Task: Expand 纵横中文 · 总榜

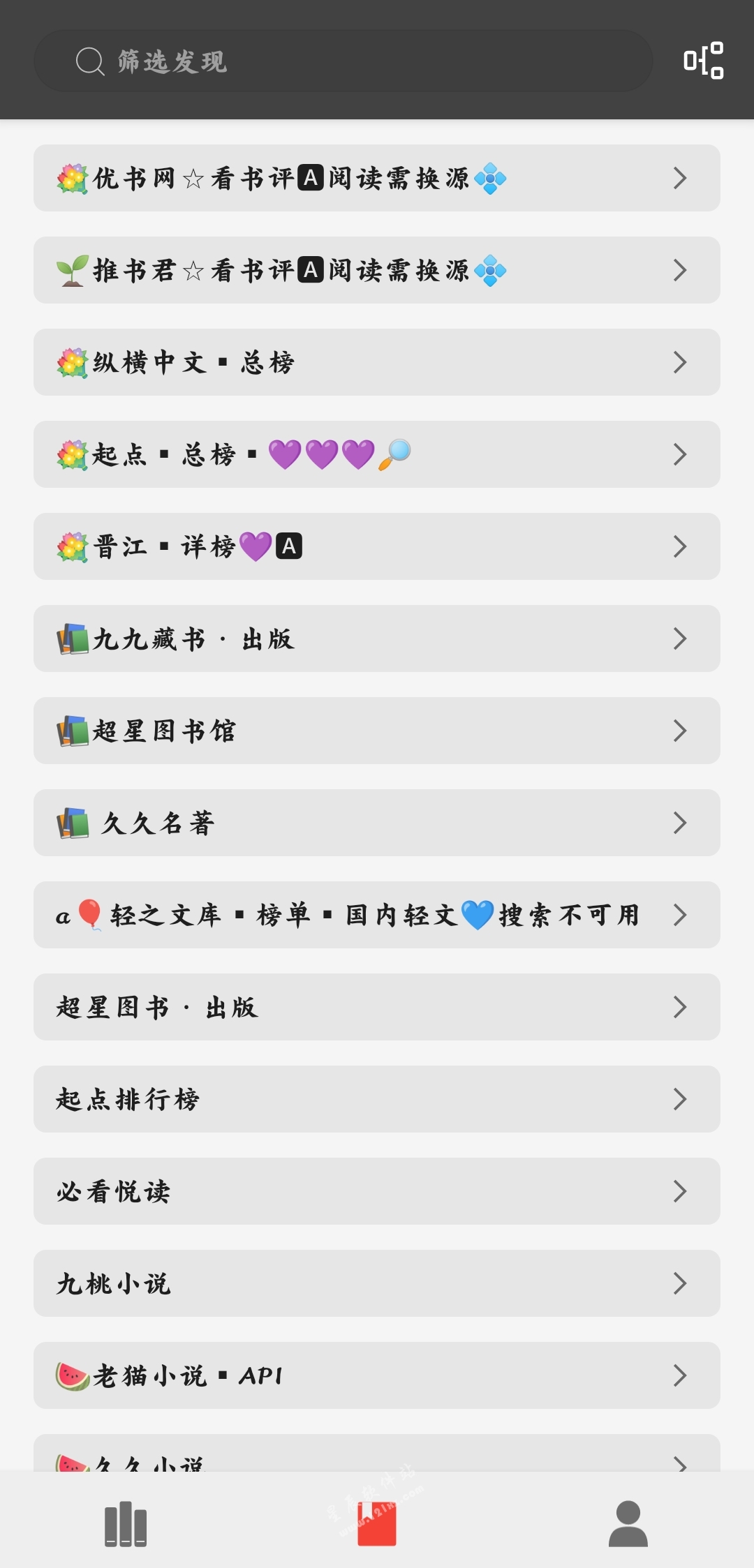Action: [x=377, y=362]
